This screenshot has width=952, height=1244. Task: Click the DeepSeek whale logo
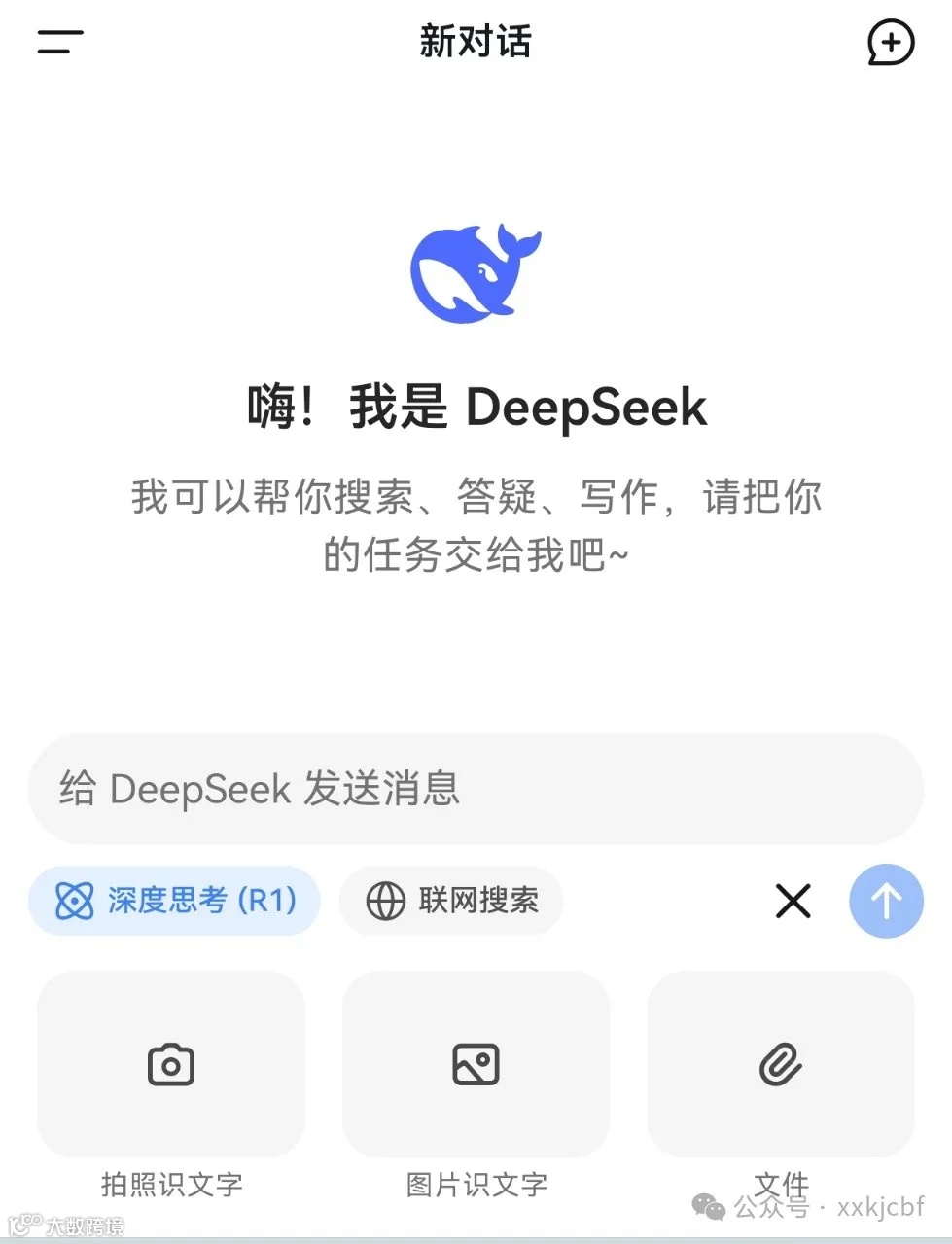(x=476, y=272)
